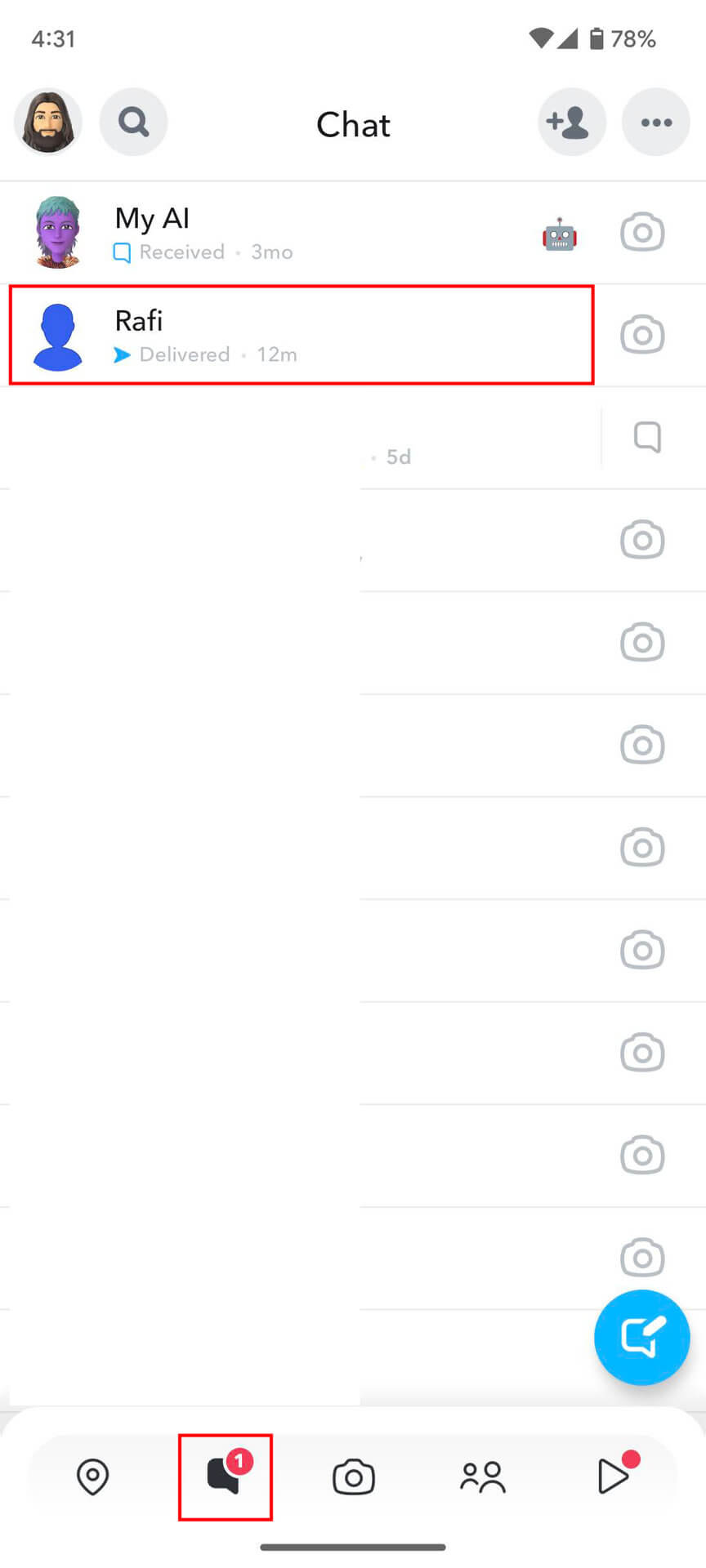The width and height of the screenshot is (706, 1568).
Task: Tap the chat bubble icon with unread badge
Action: pos(226,1477)
